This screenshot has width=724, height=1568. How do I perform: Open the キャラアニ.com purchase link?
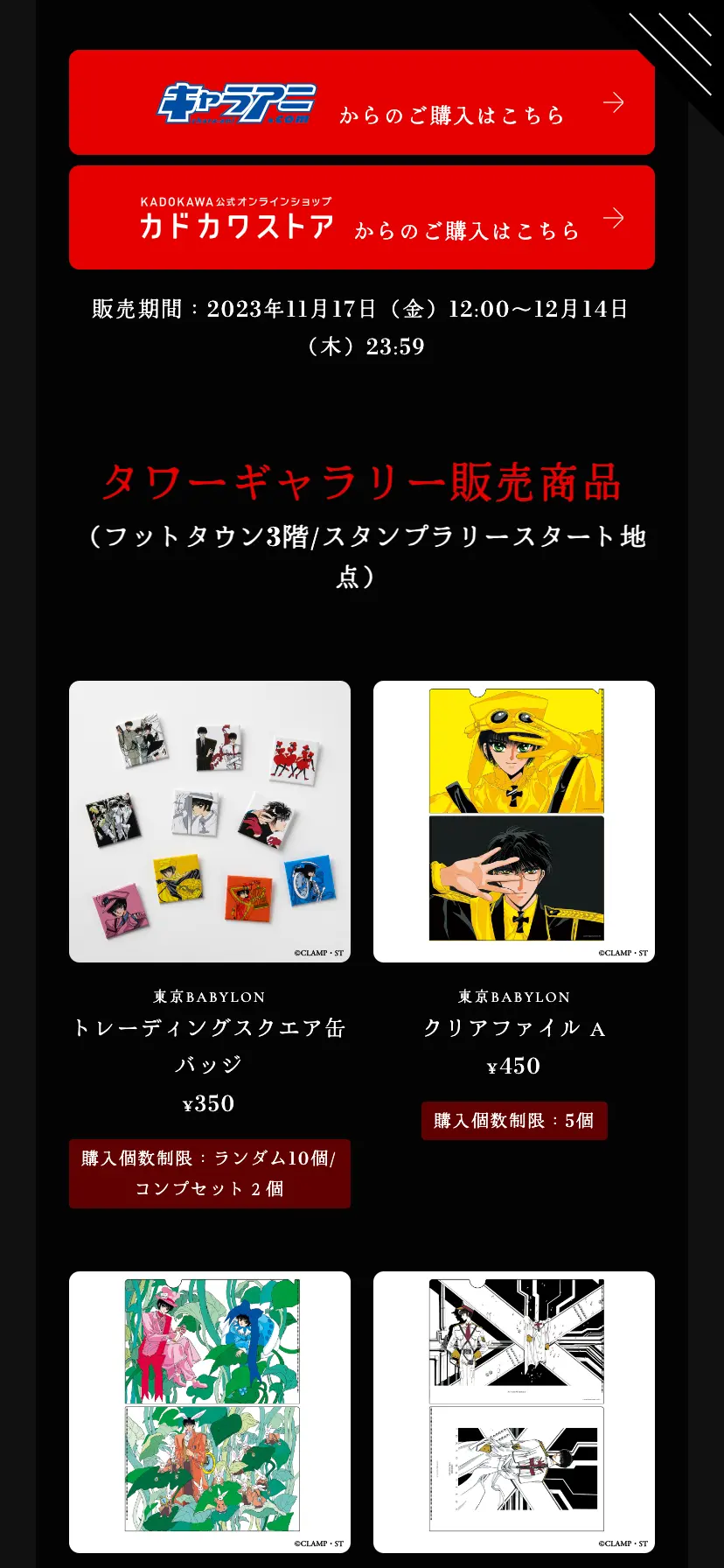click(x=361, y=103)
